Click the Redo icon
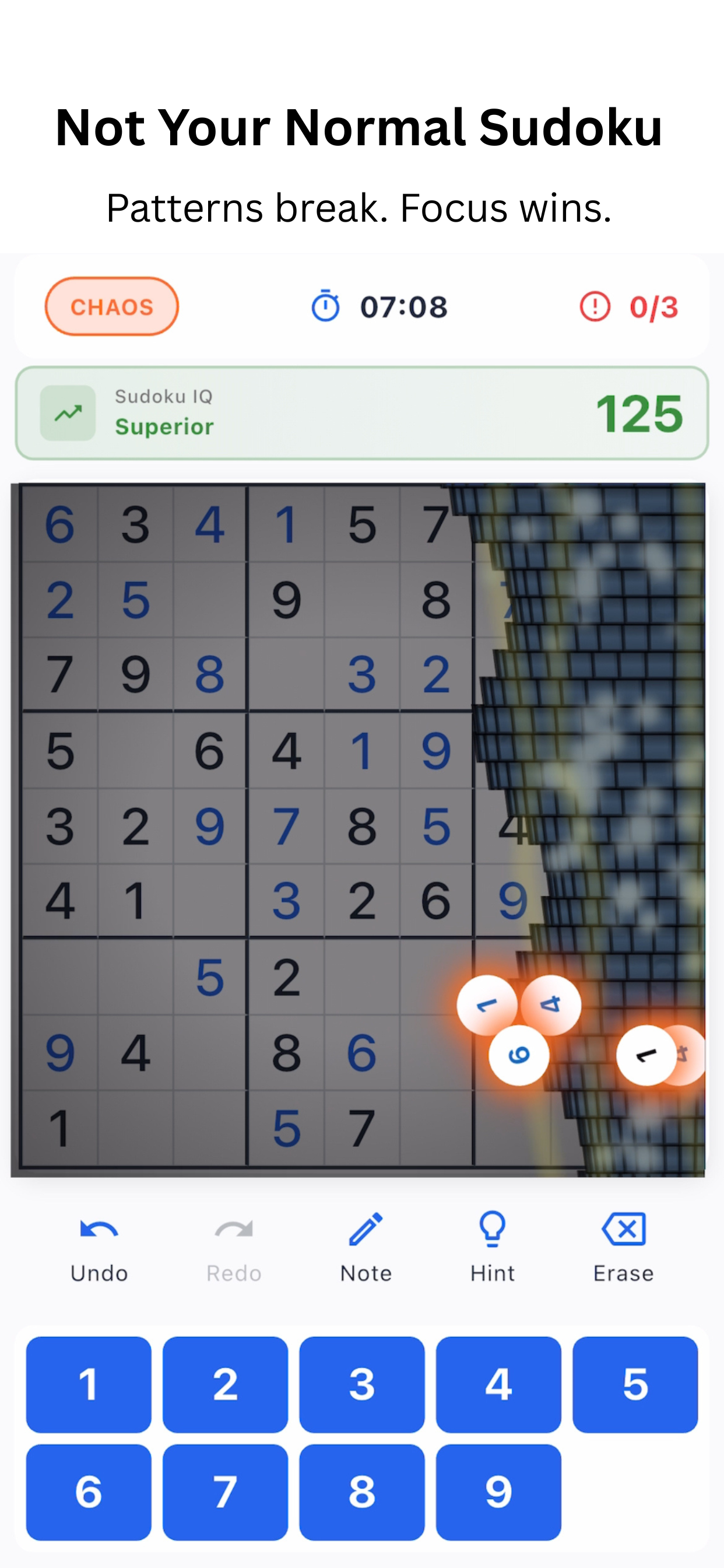The width and height of the screenshot is (724, 1568). click(233, 1230)
